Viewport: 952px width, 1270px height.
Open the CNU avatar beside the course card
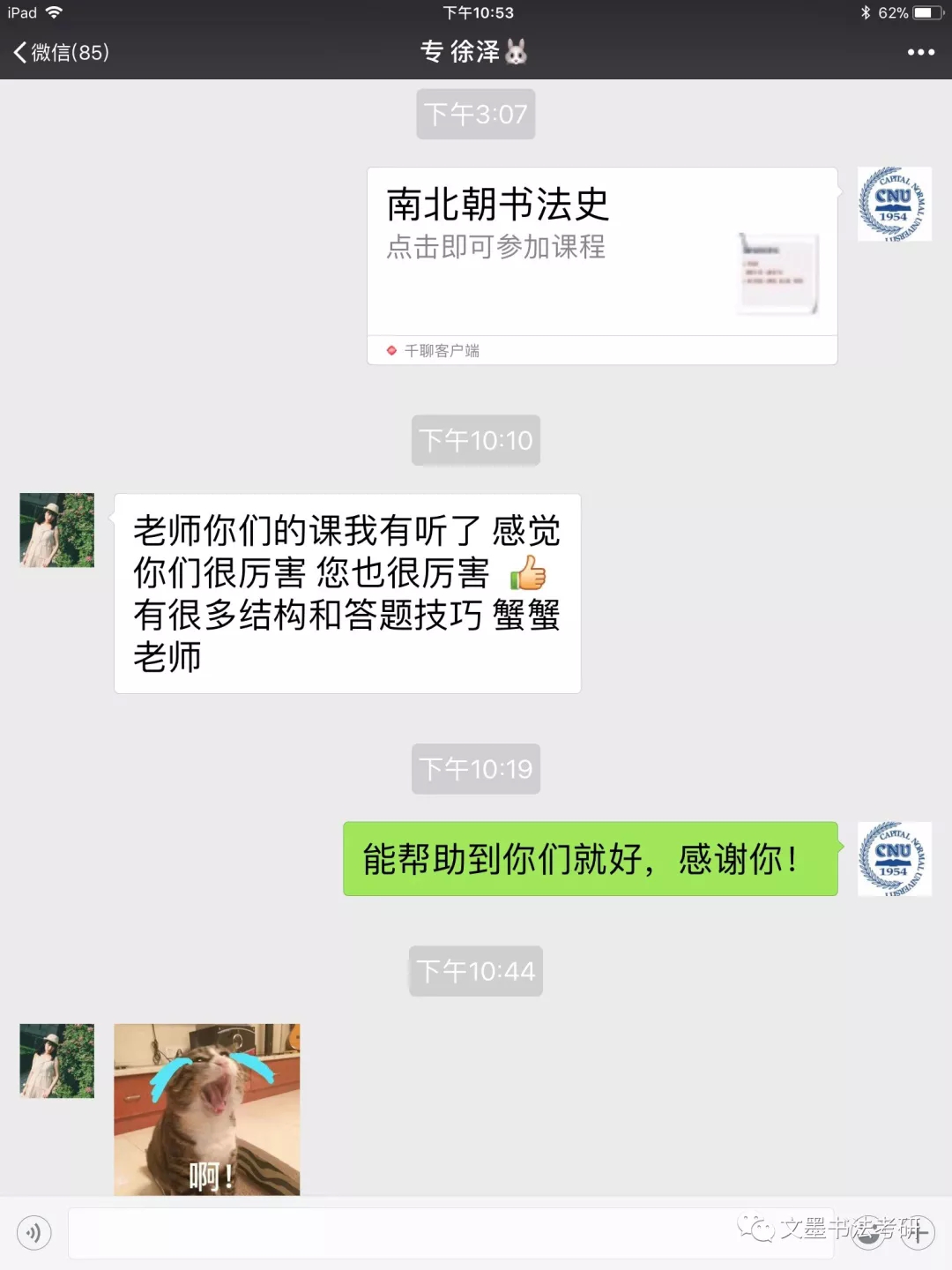894,204
